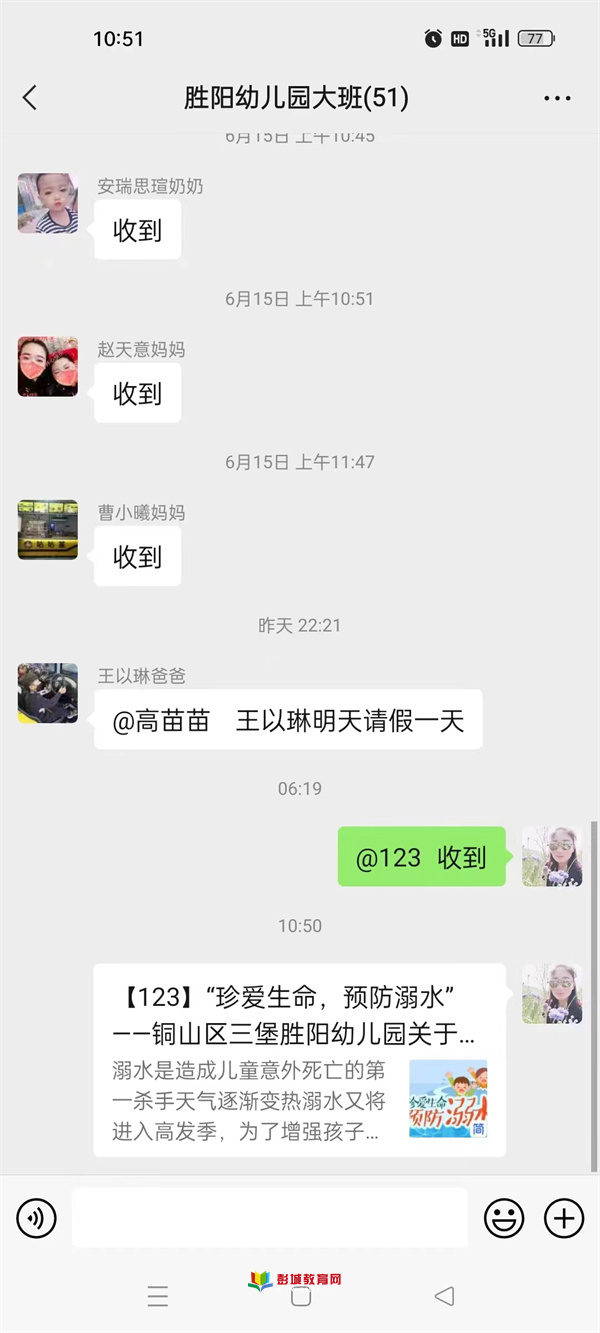Open the shared drowning-prevention article card
This screenshot has height=1333, width=600.
(299, 1060)
